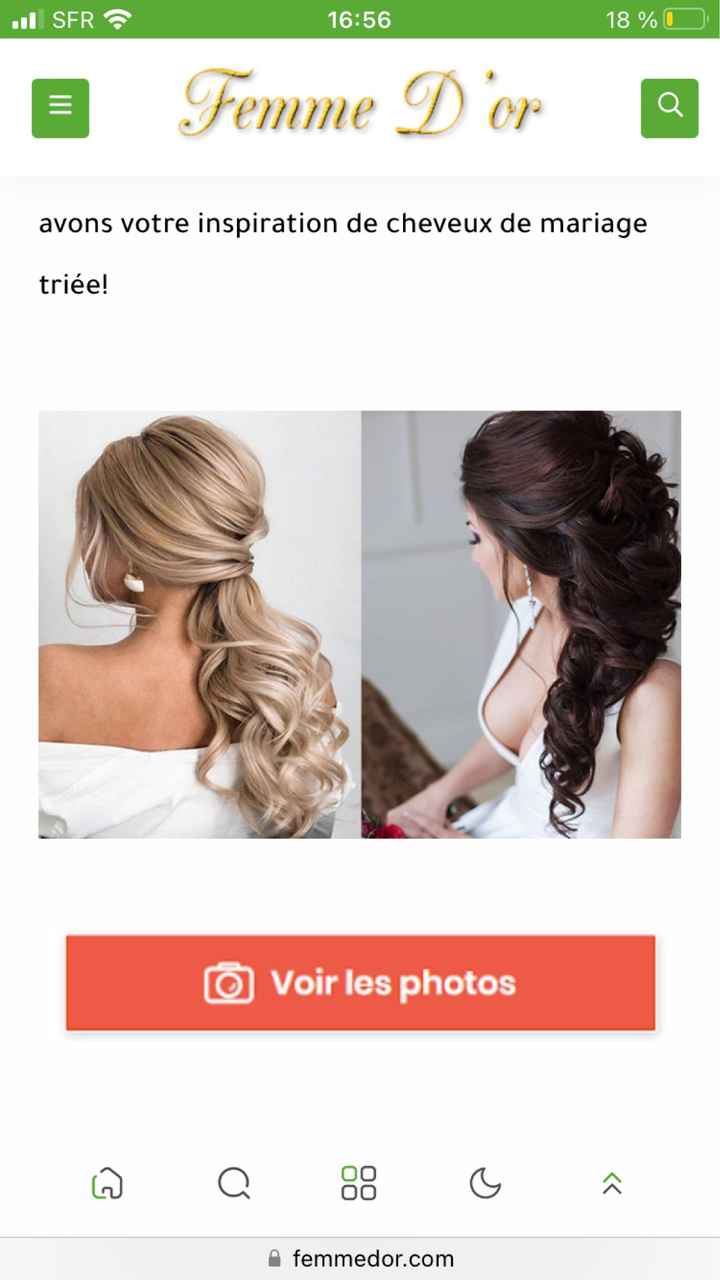Tap the scroll-to-top chevron arrows
The image size is (720, 1280).
[x=611, y=1183]
